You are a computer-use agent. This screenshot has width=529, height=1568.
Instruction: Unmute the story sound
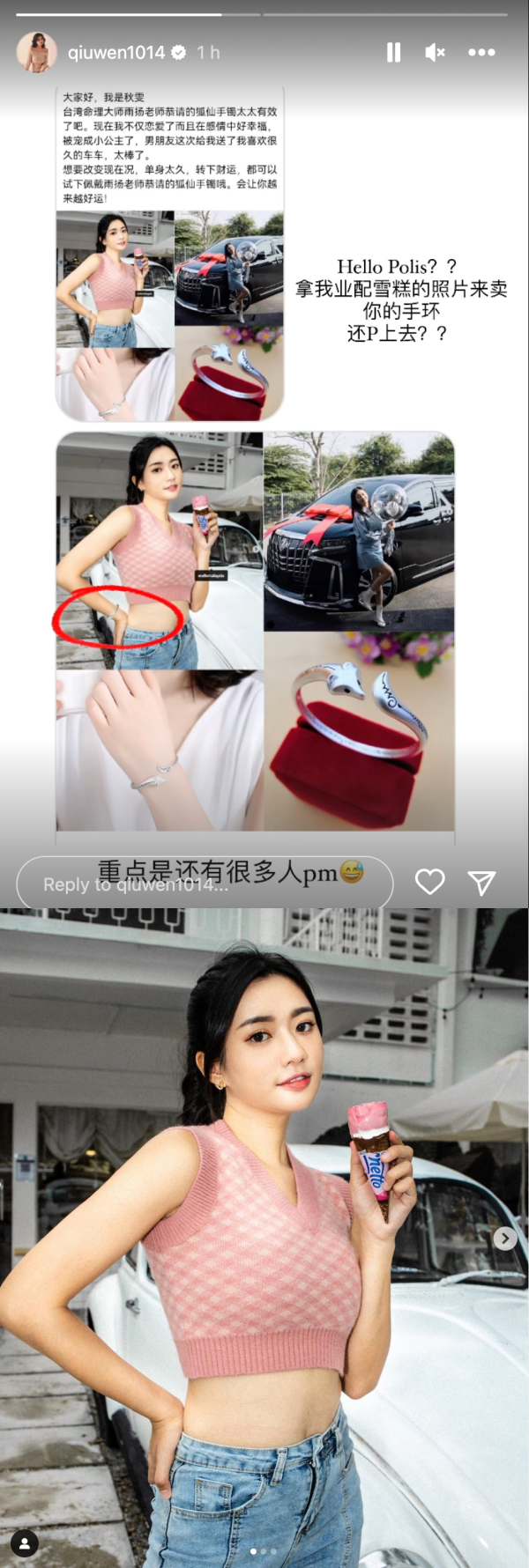tap(435, 53)
